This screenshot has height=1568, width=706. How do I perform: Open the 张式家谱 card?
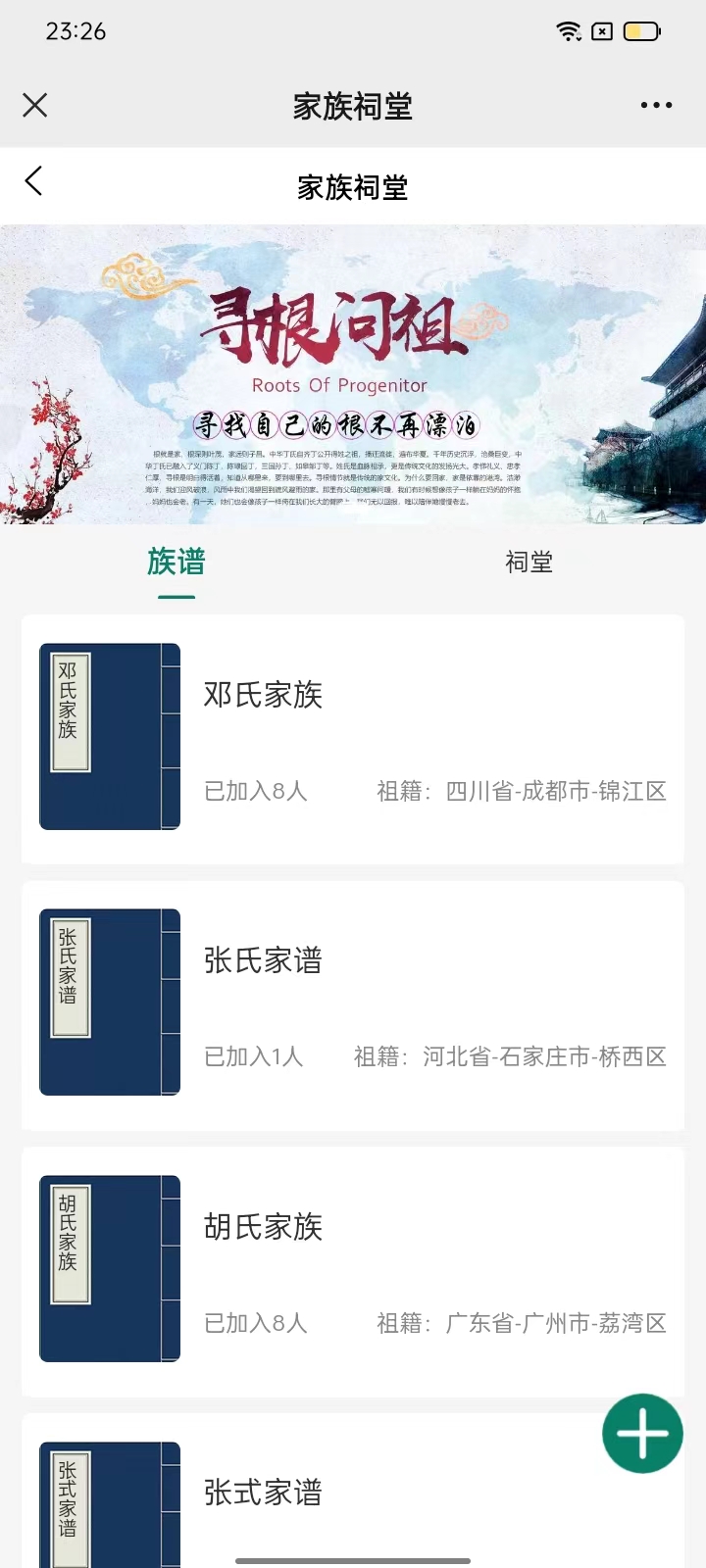[x=294, y=1492]
